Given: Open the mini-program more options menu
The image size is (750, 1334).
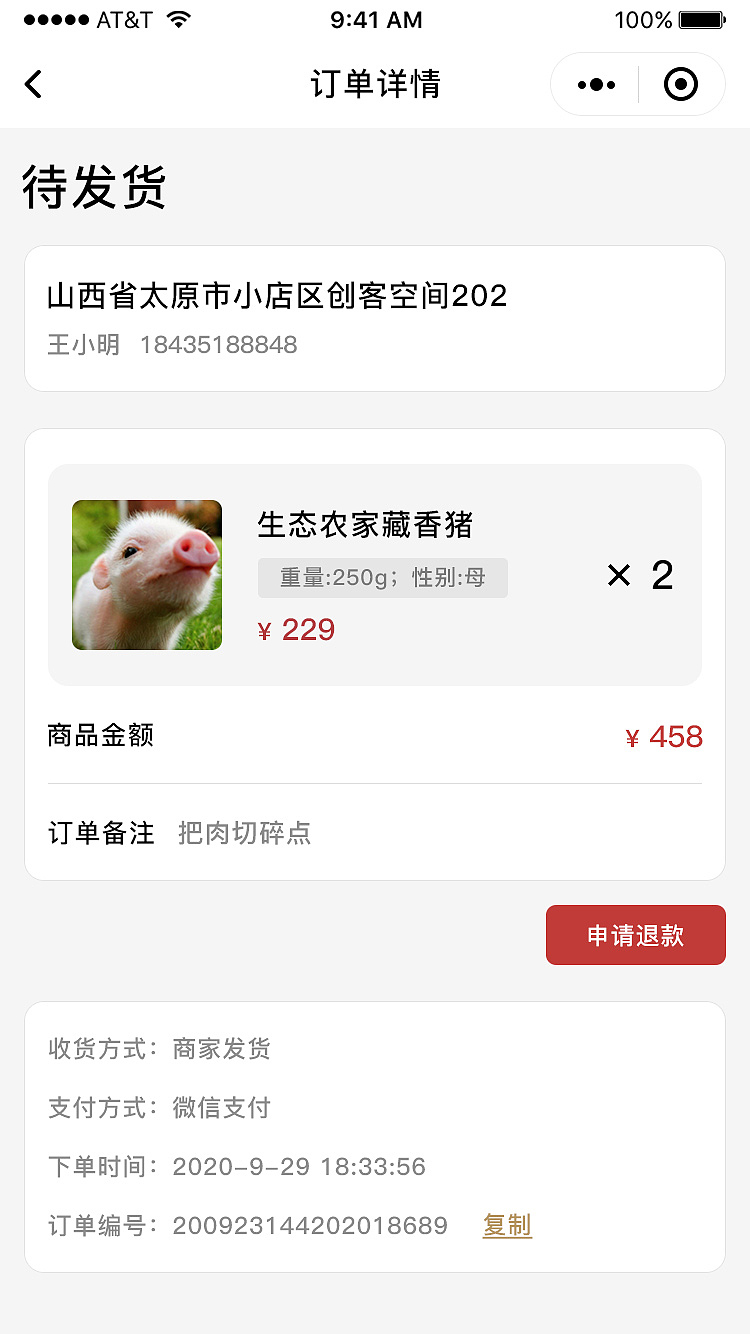Looking at the screenshot, I should [x=595, y=84].
